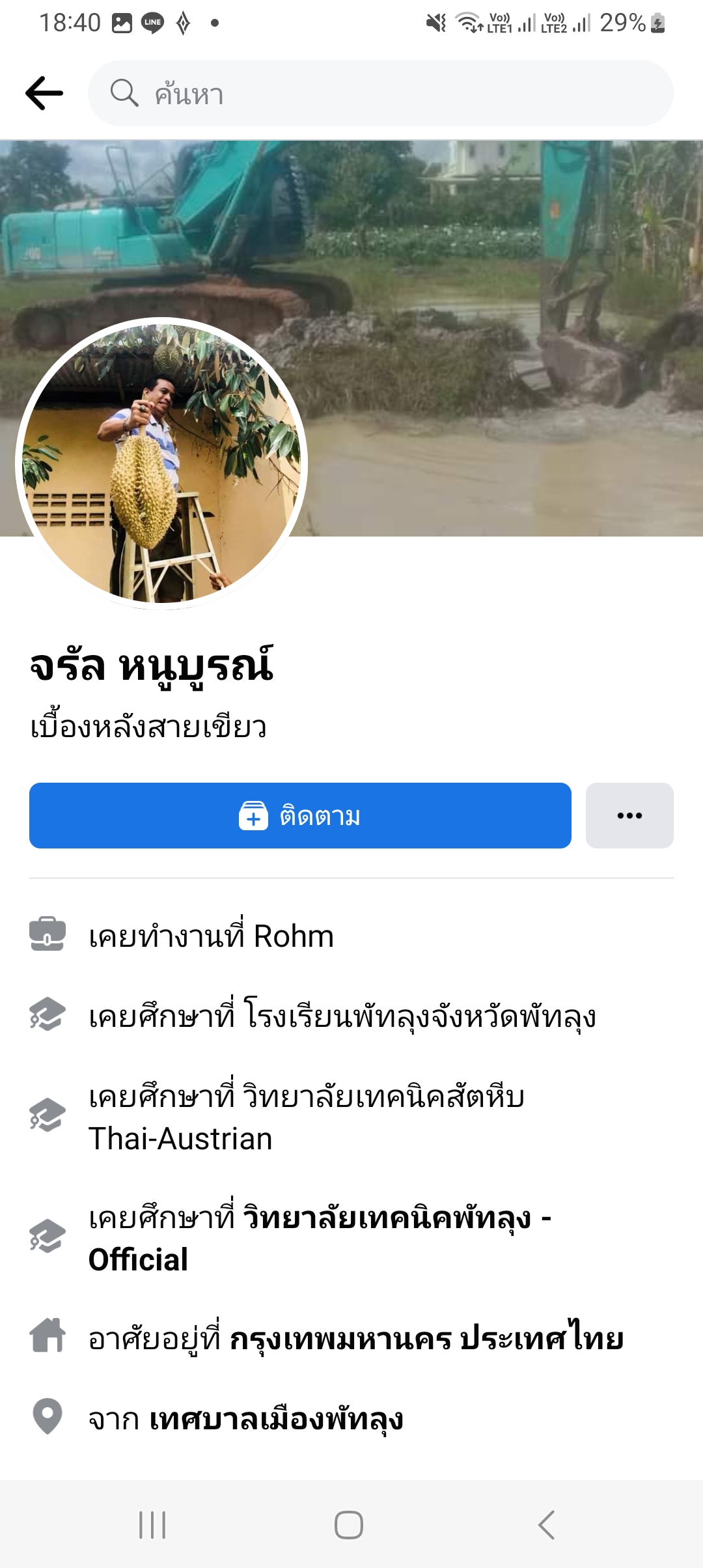Go back using the top arrow
Viewport: 703px width, 1568px height.
click(44, 93)
